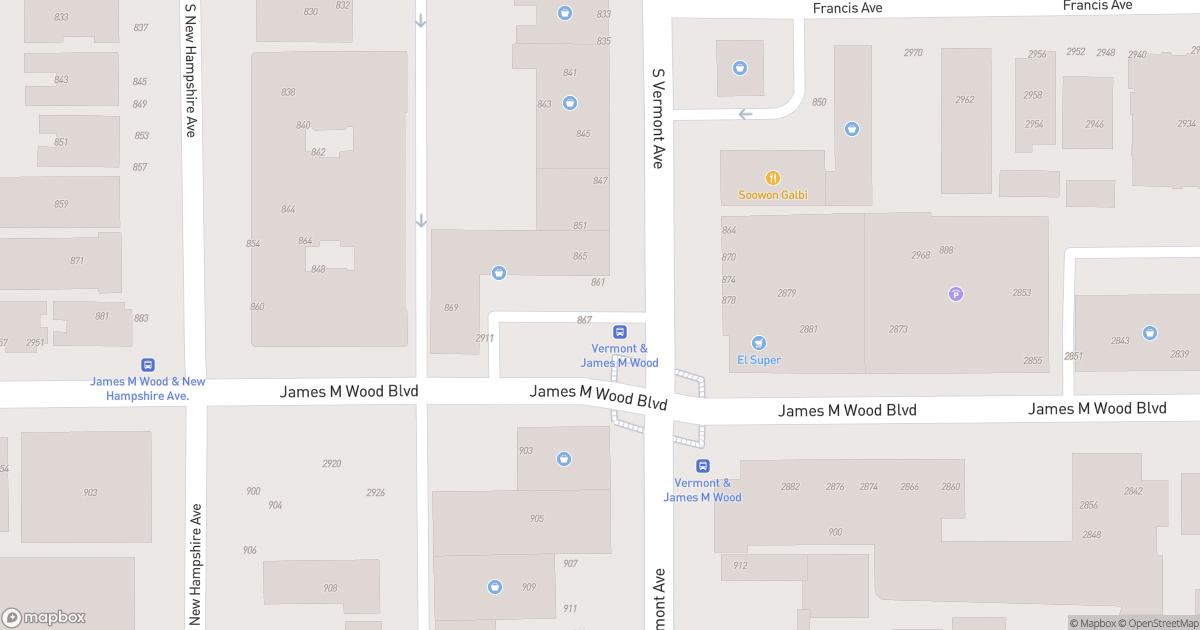Open the © Mapbox attribution link
1200x630 pixels.
pos(1094,623)
